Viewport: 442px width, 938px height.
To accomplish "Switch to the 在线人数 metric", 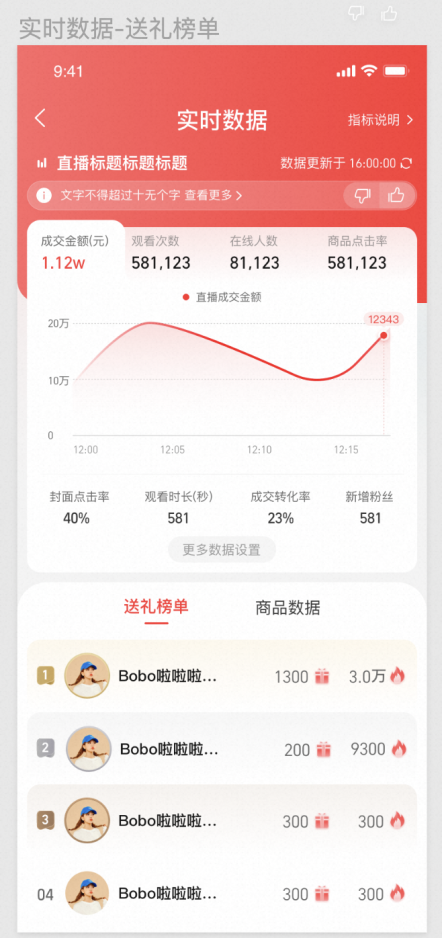I will point(254,252).
